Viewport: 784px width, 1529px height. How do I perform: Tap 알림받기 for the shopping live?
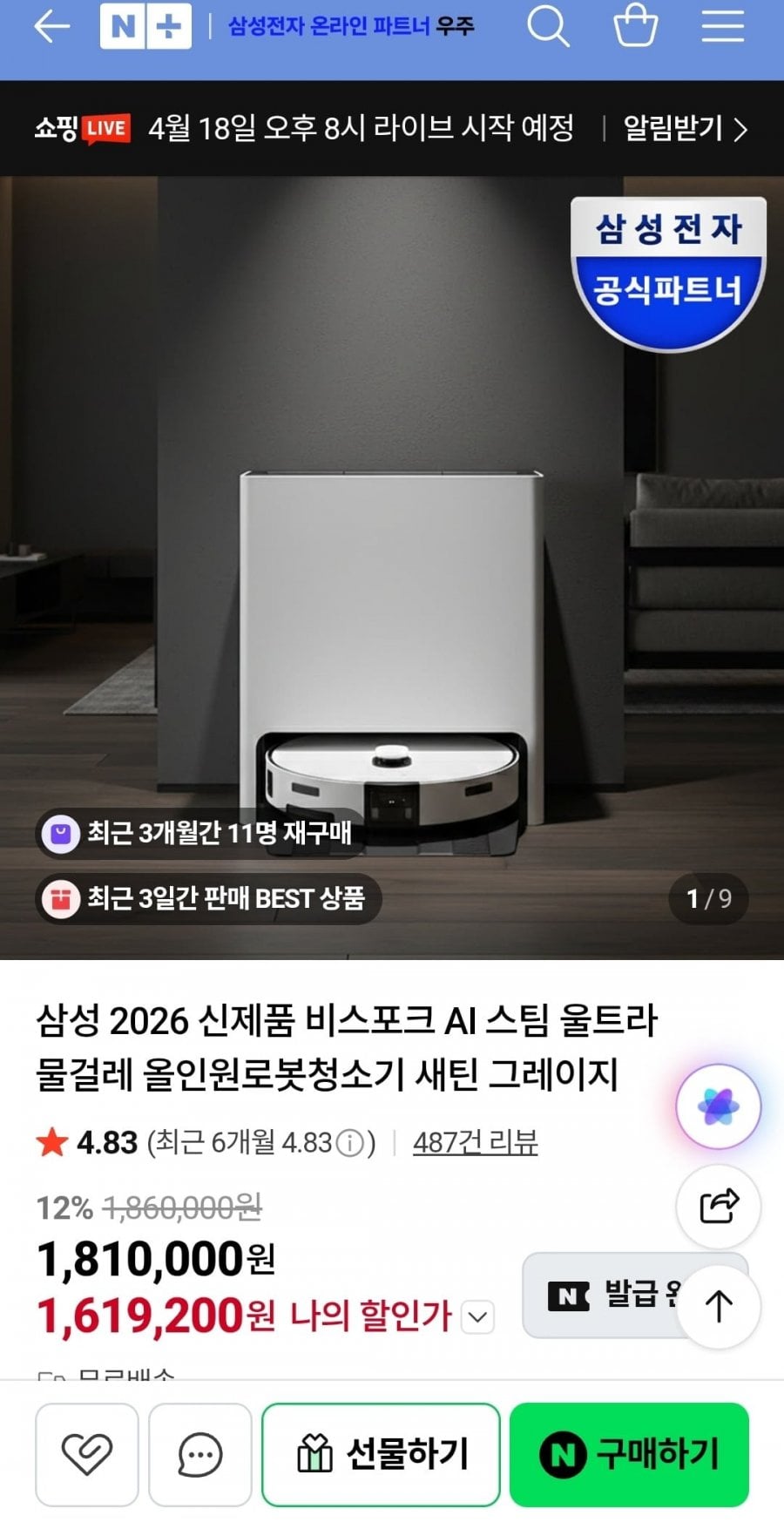click(685, 129)
